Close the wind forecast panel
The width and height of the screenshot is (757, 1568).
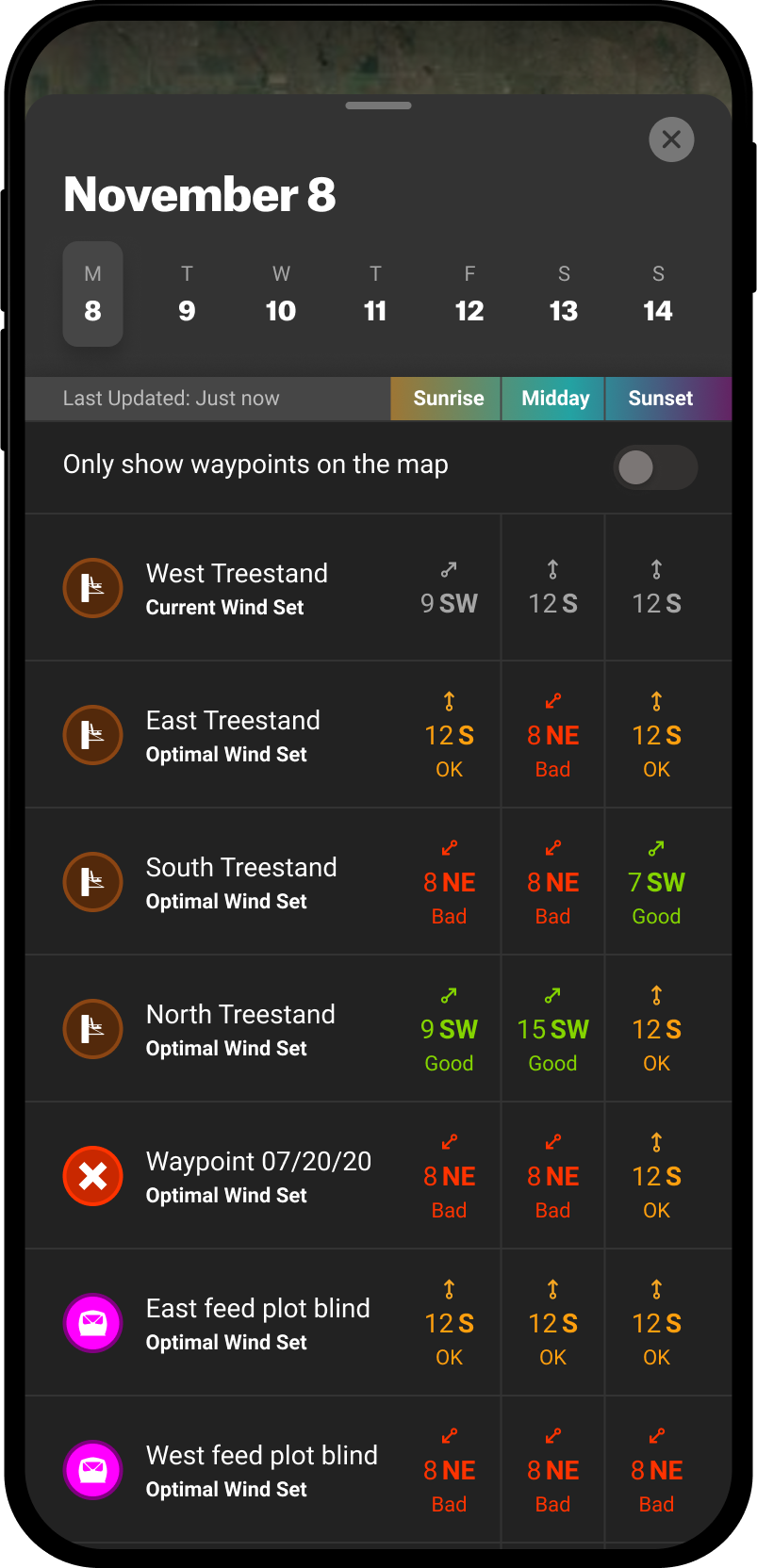point(671,139)
